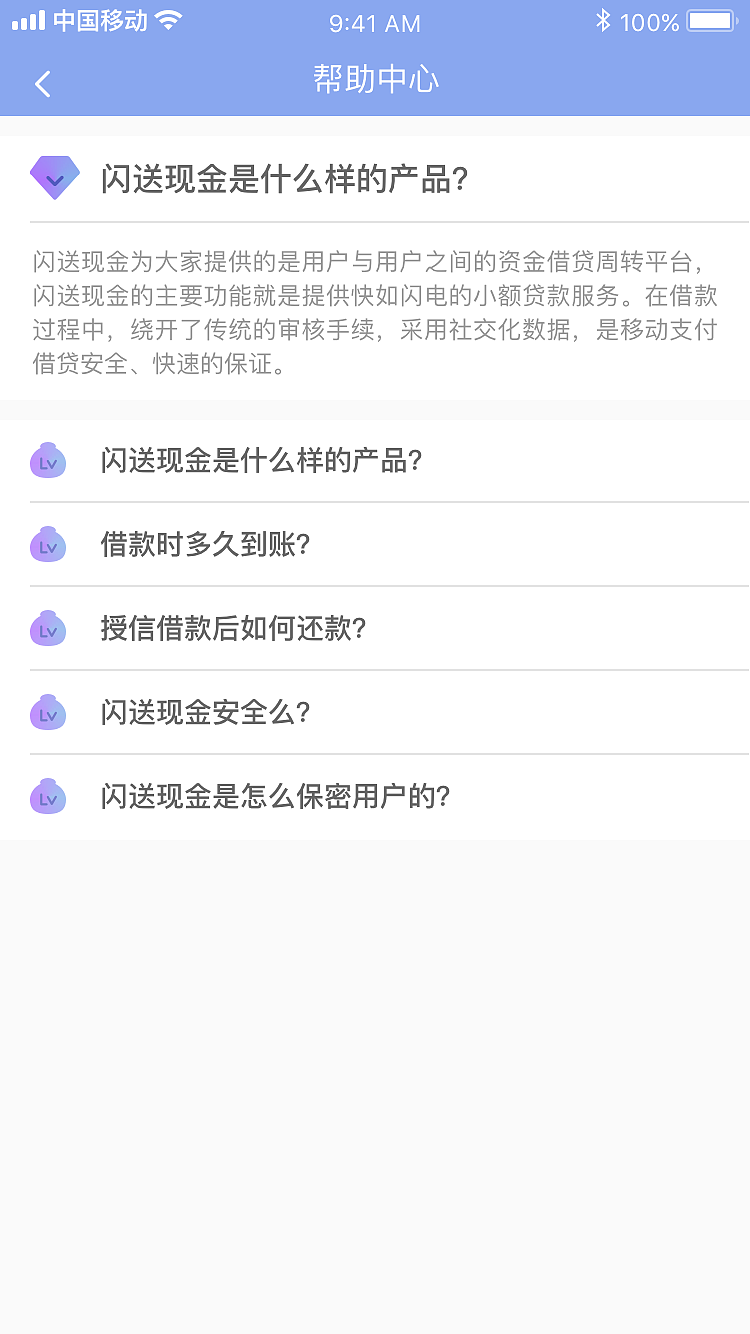
Task: Tap the LV icon beside 闪送现金安全么
Action: (47, 713)
